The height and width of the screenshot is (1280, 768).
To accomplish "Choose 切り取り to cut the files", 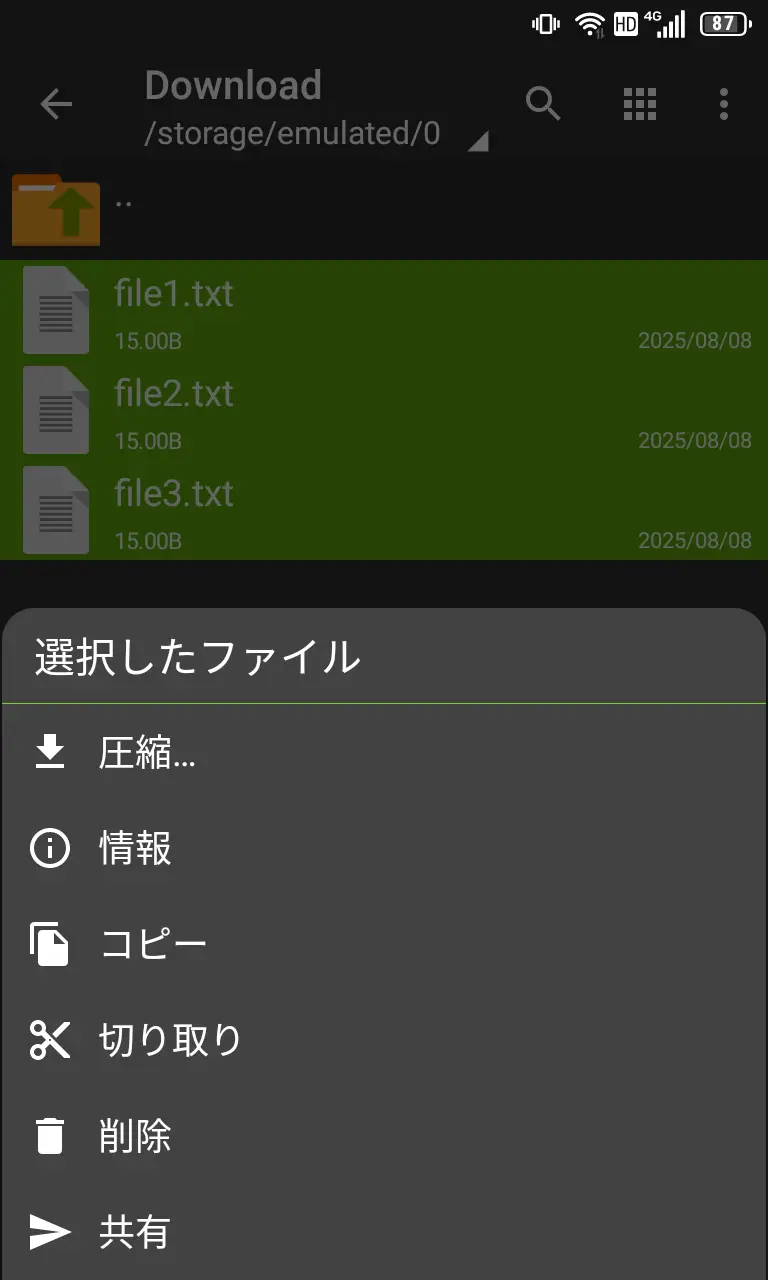I will [170, 1041].
